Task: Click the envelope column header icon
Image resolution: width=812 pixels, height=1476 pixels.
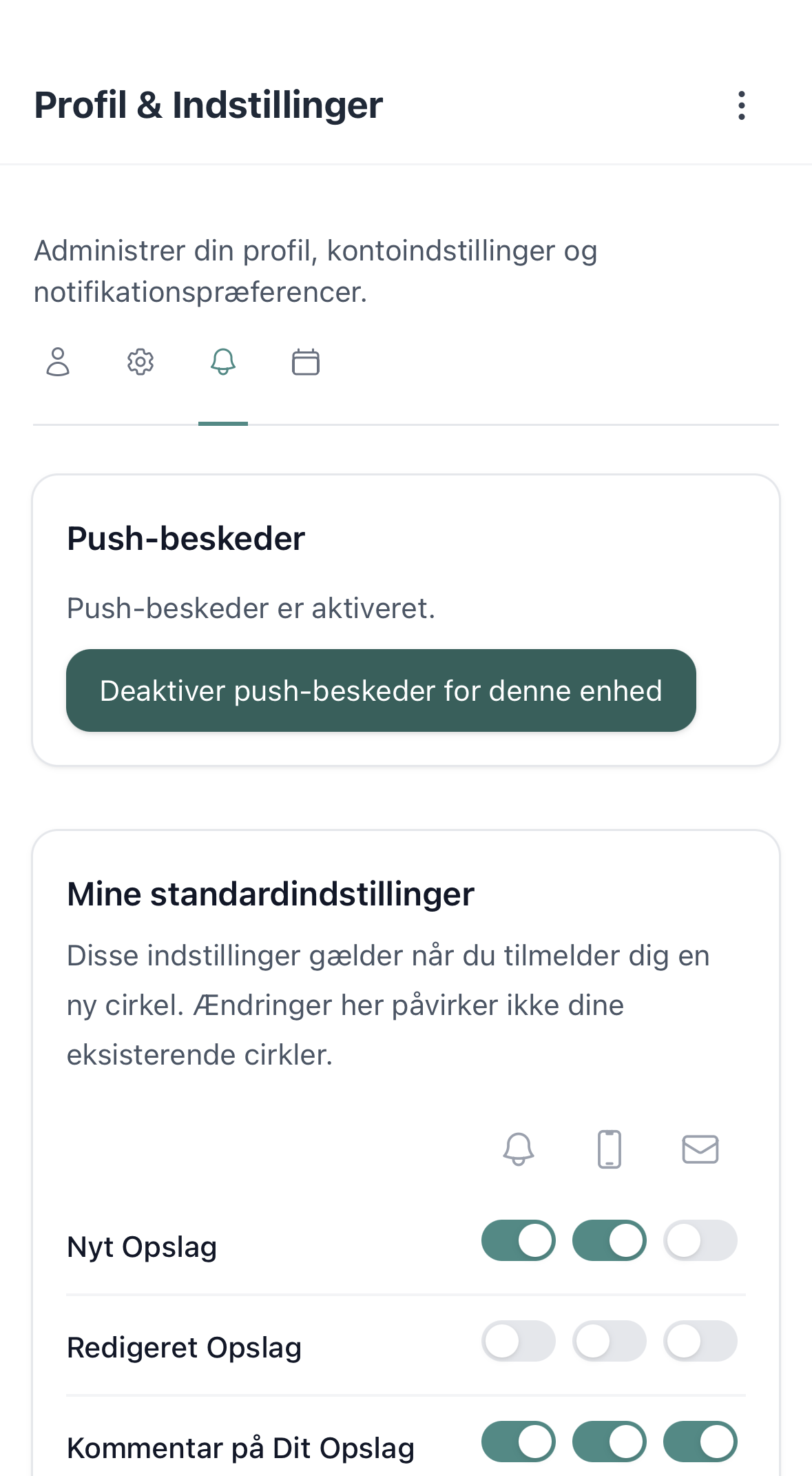Action: (700, 1149)
